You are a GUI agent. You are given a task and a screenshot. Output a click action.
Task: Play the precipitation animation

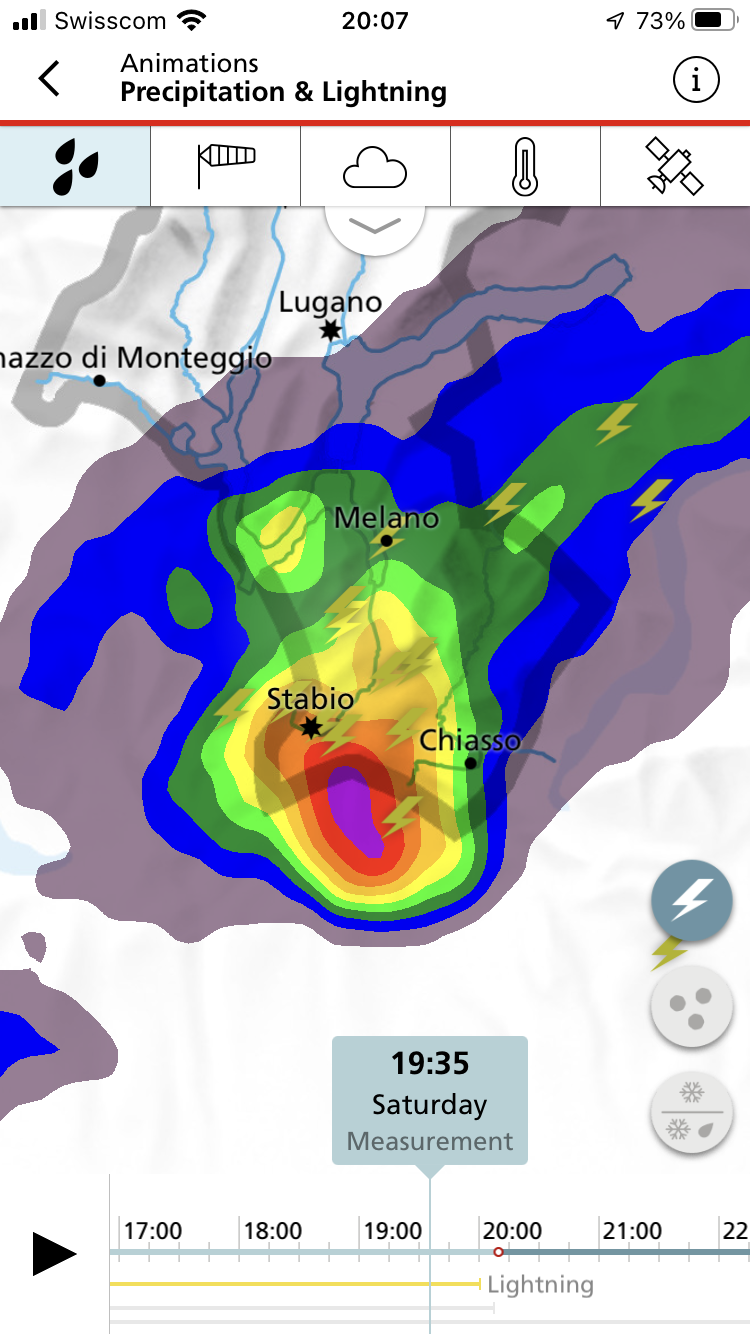[54, 1254]
